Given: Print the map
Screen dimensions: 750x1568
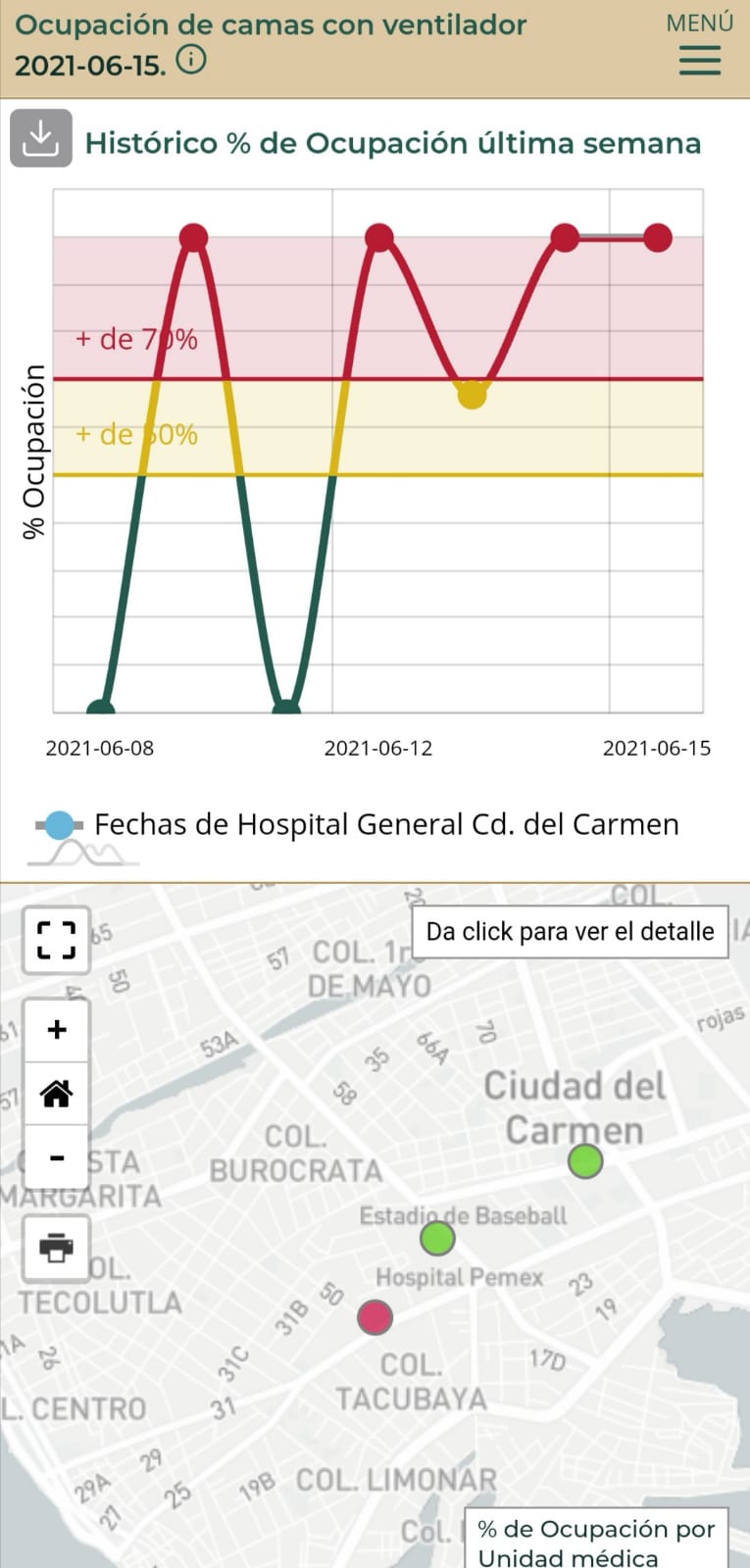Looking at the screenshot, I should click(57, 1249).
